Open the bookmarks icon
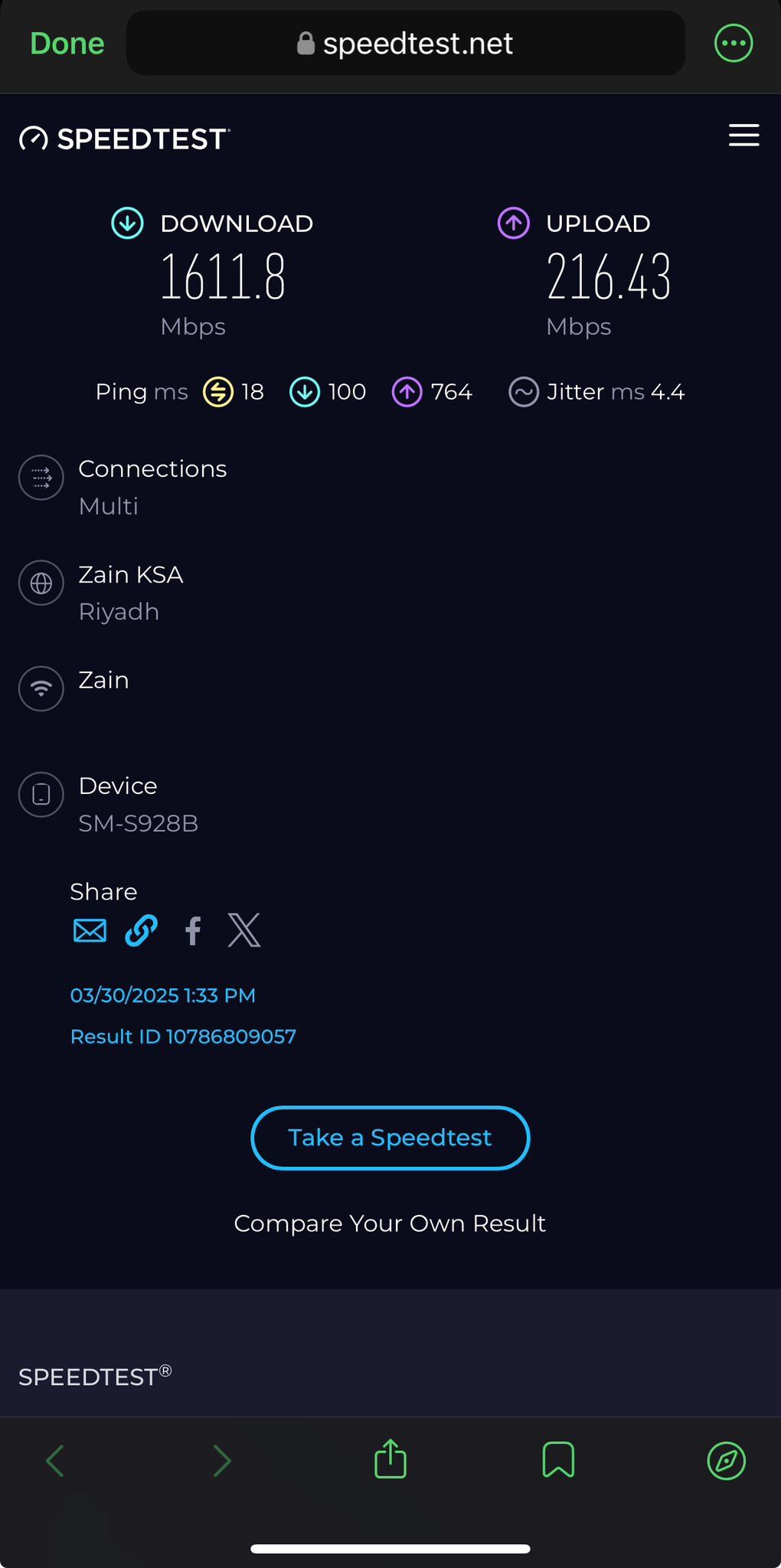Viewport: 781px width, 1568px height. click(x=558, y=1459)
